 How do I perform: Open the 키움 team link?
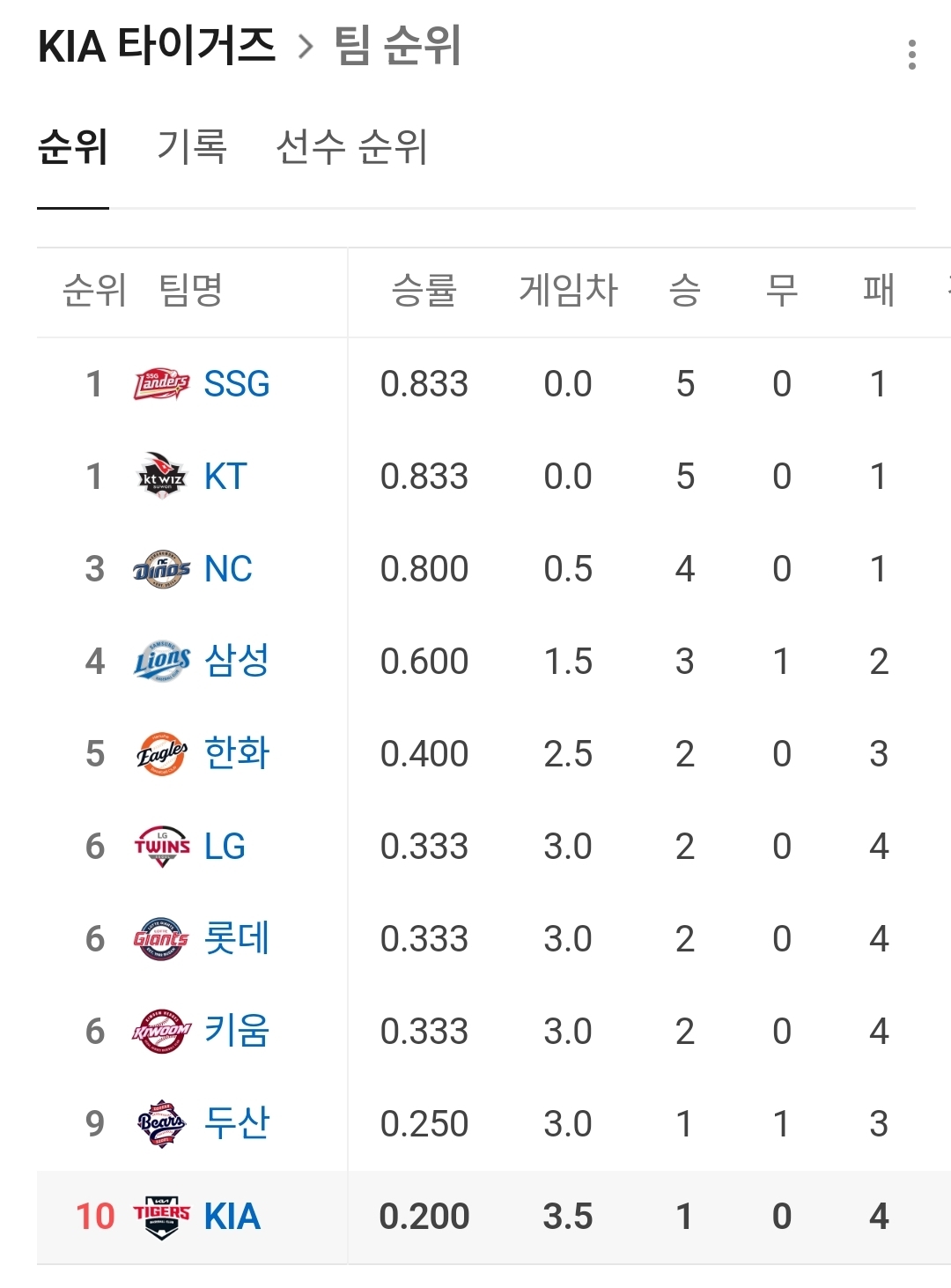(237, 1031)
